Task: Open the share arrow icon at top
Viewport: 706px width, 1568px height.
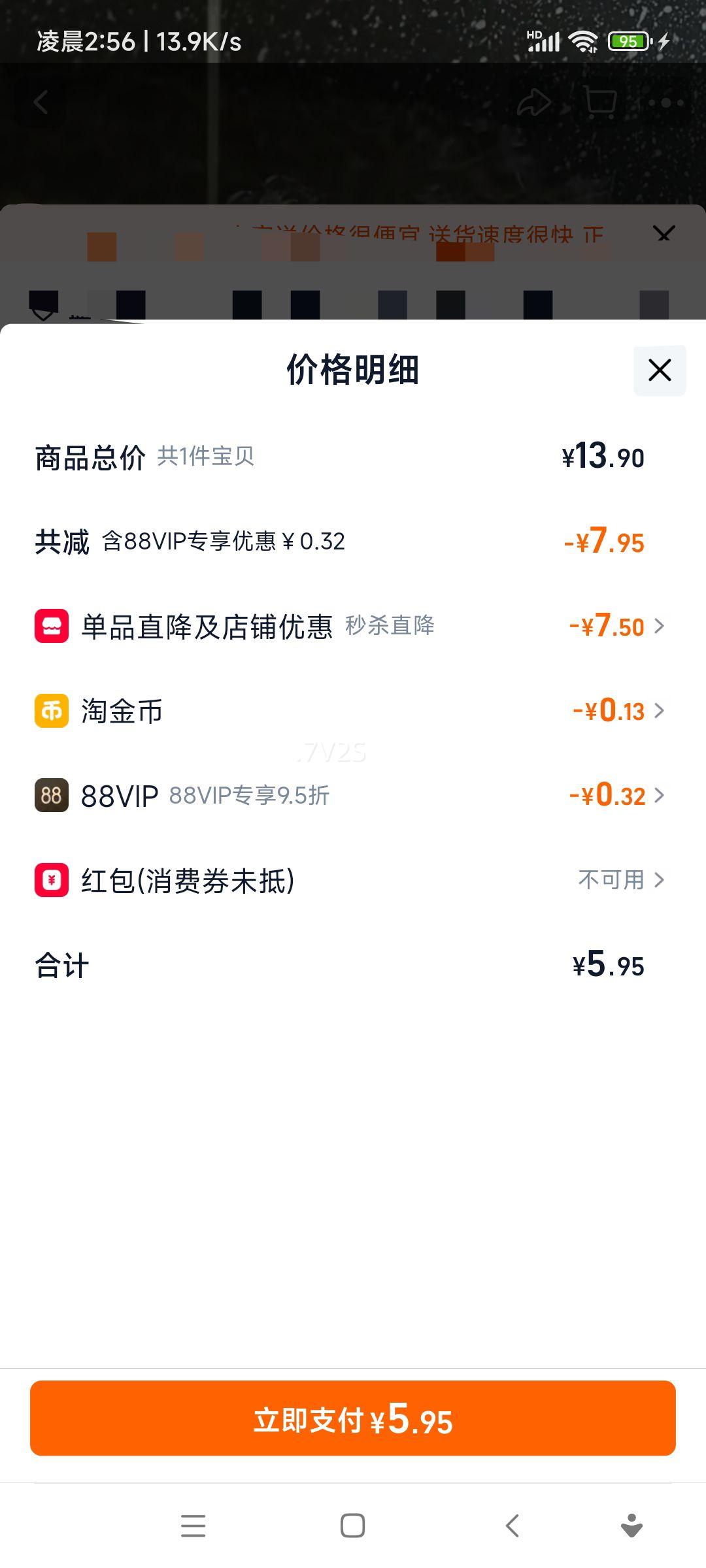Action: click(535, 102)
